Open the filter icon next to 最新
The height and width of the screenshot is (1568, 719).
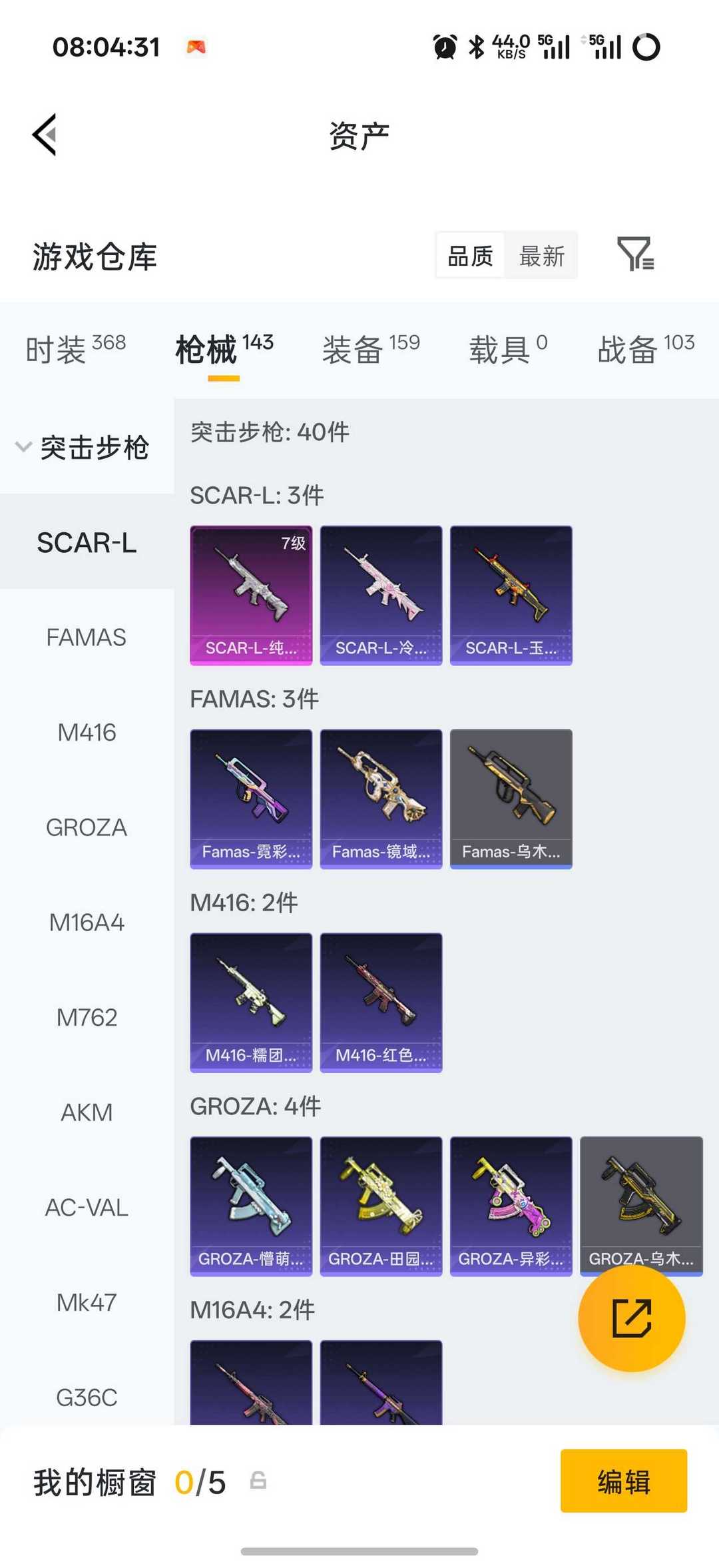[635, 254]
